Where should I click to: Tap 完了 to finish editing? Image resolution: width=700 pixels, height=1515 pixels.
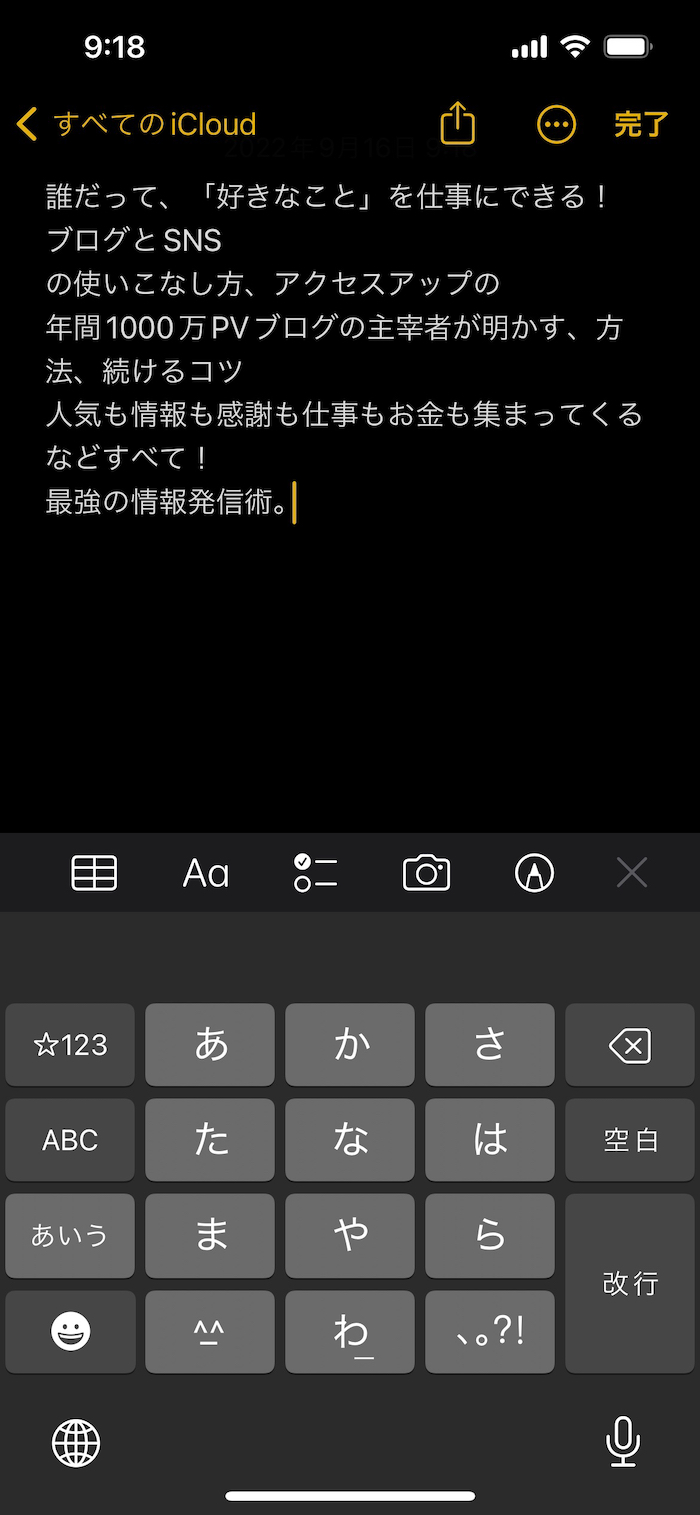pyautogui.click(x=641, y=124)
